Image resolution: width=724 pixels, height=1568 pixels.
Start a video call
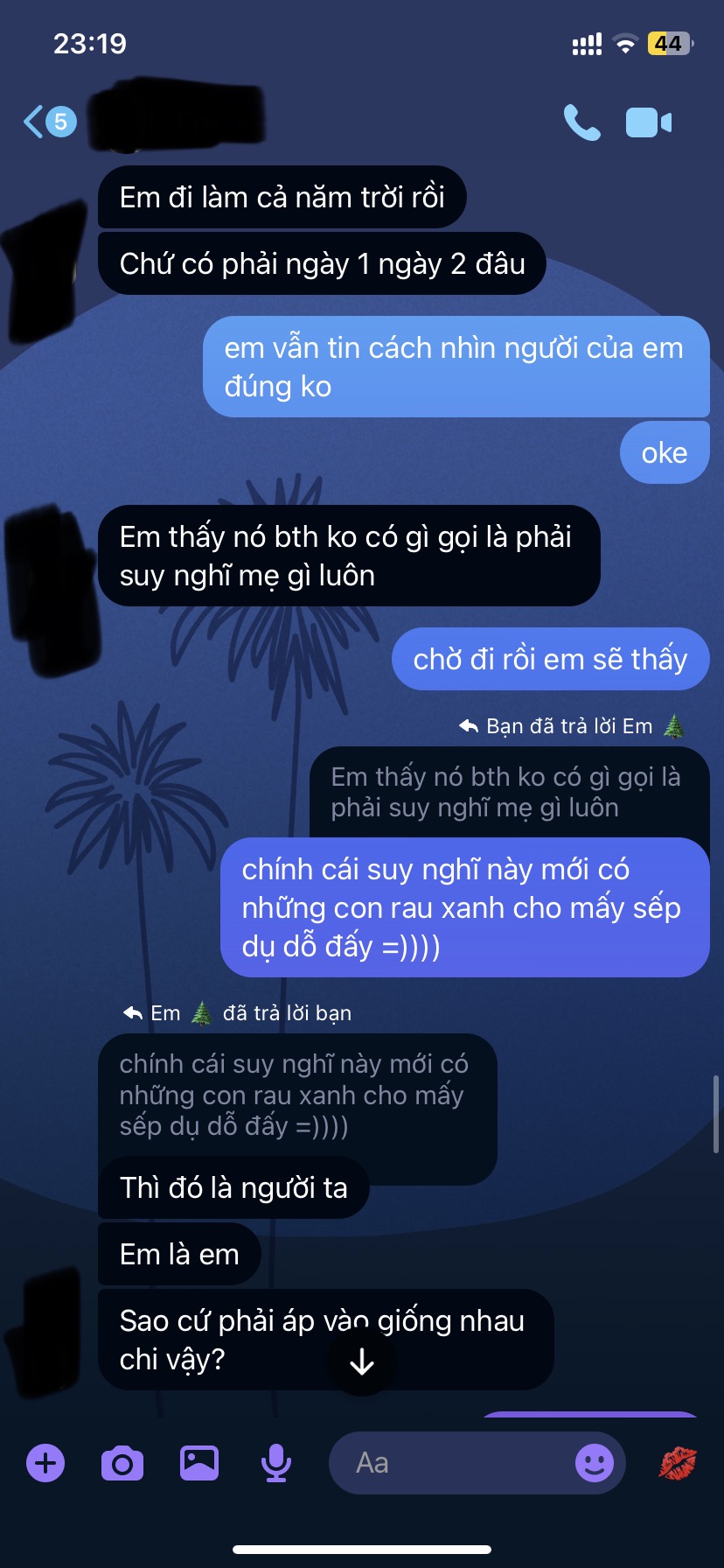(x=648, y=122)
